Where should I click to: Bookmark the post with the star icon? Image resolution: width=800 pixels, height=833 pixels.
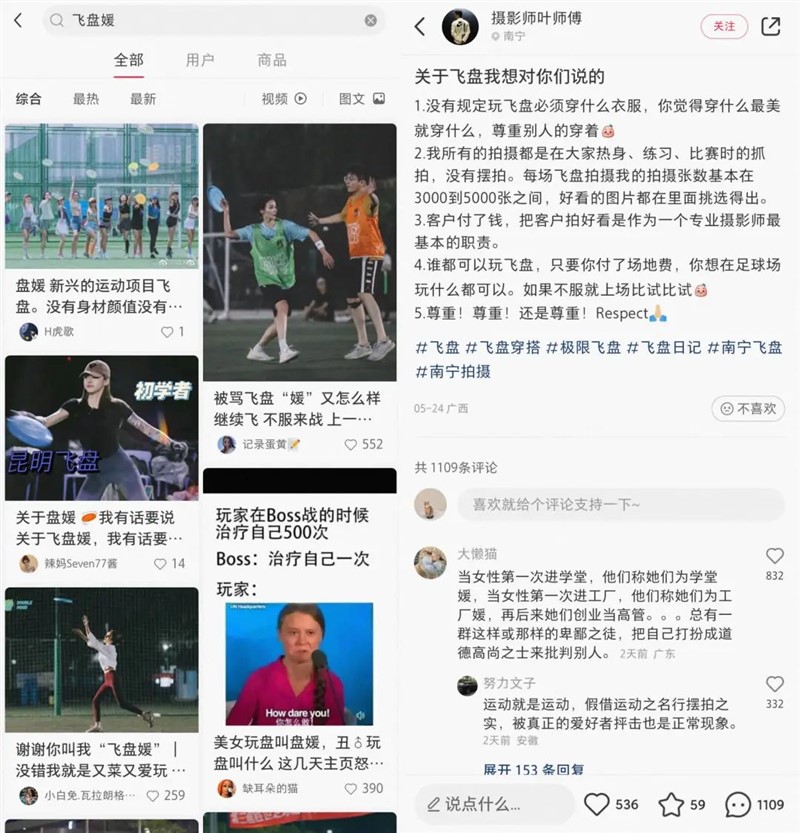(x=671, y=803)
